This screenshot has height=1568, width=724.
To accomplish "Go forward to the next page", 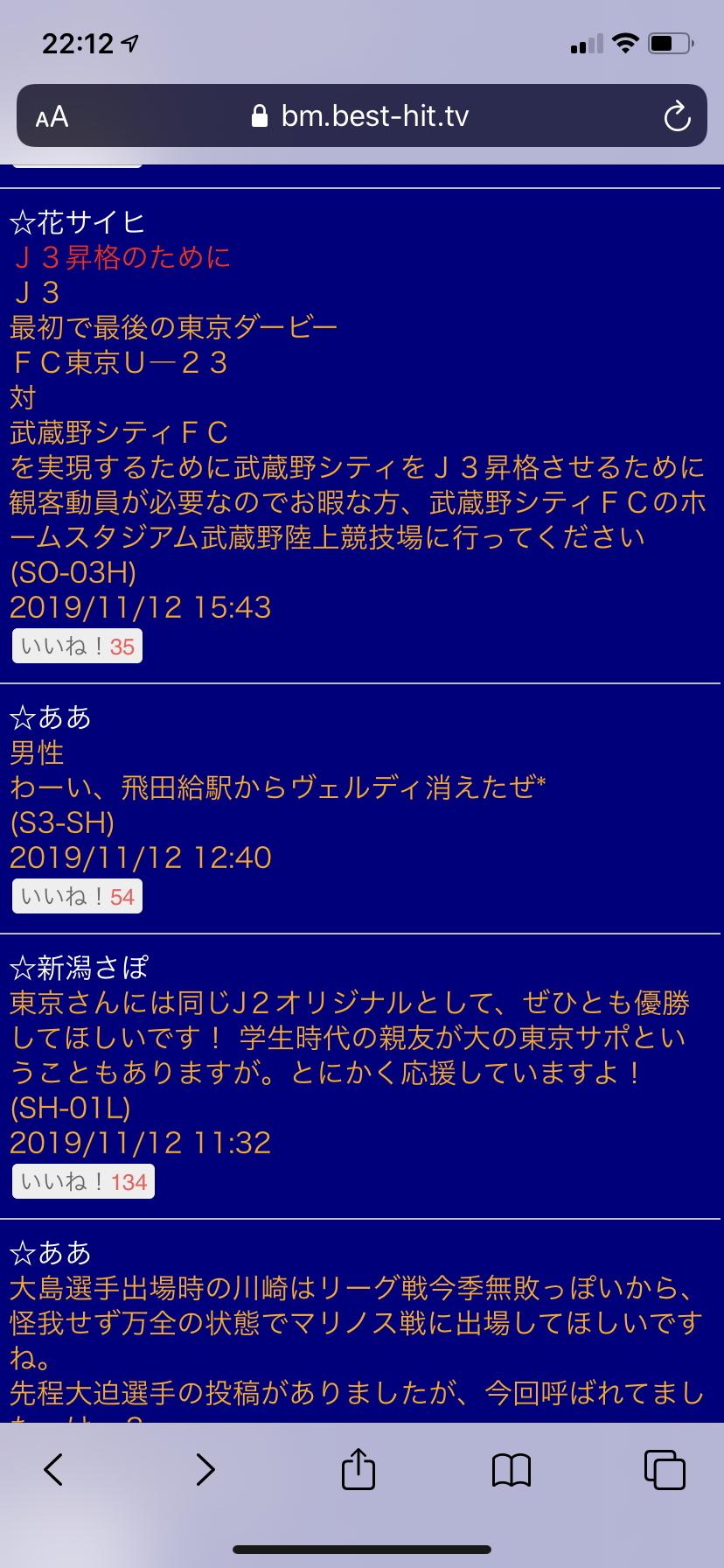I will pyautogui.click(x=205, y=1470).
